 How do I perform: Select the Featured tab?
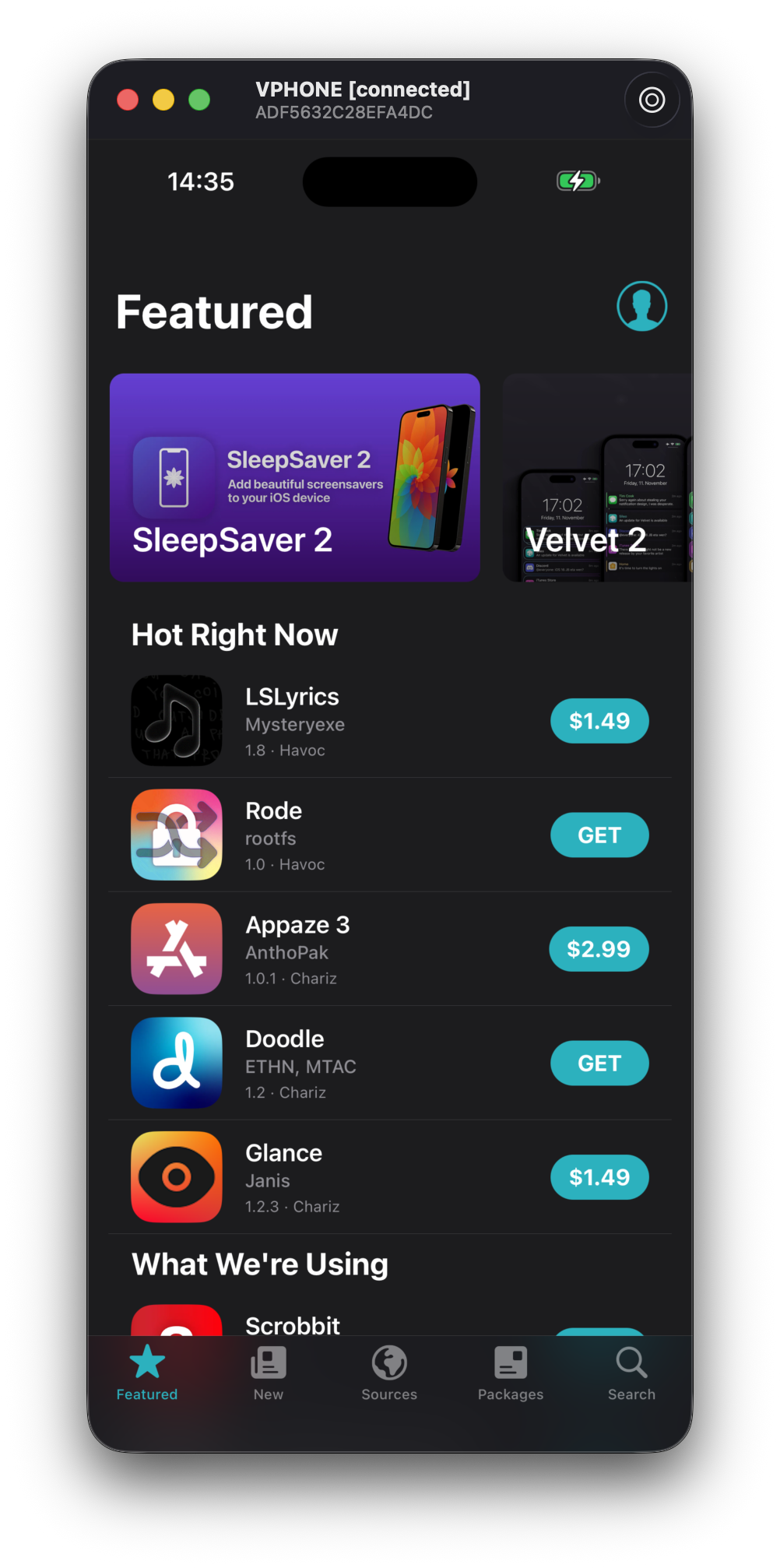[x=146, y=1364]
